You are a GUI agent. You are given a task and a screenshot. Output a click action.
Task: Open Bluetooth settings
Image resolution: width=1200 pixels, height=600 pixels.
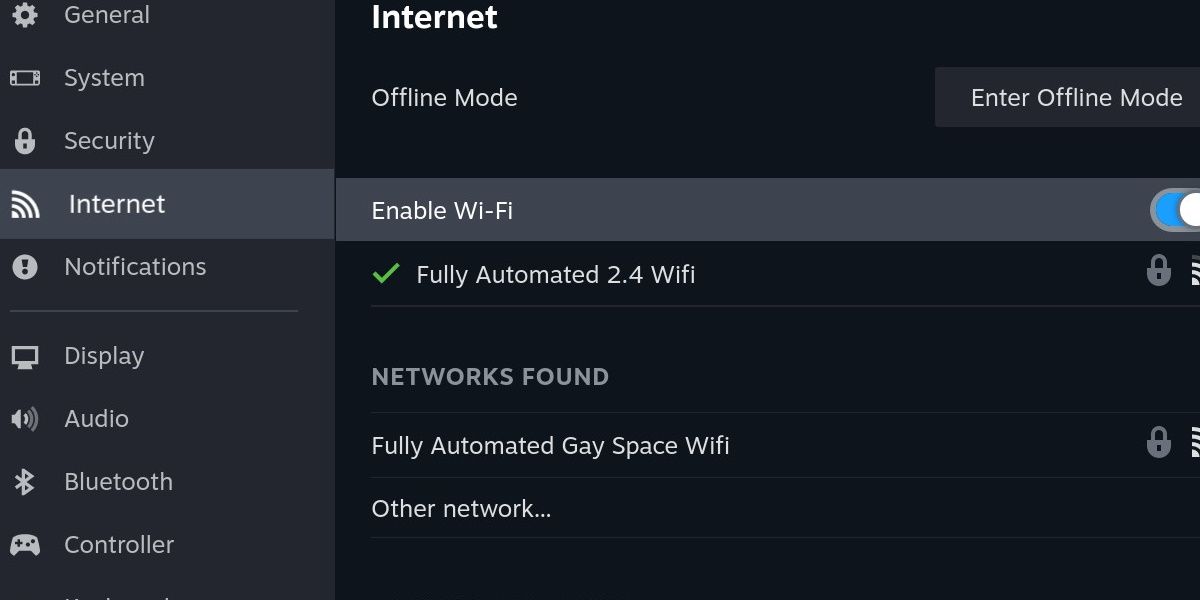(118, 482)
